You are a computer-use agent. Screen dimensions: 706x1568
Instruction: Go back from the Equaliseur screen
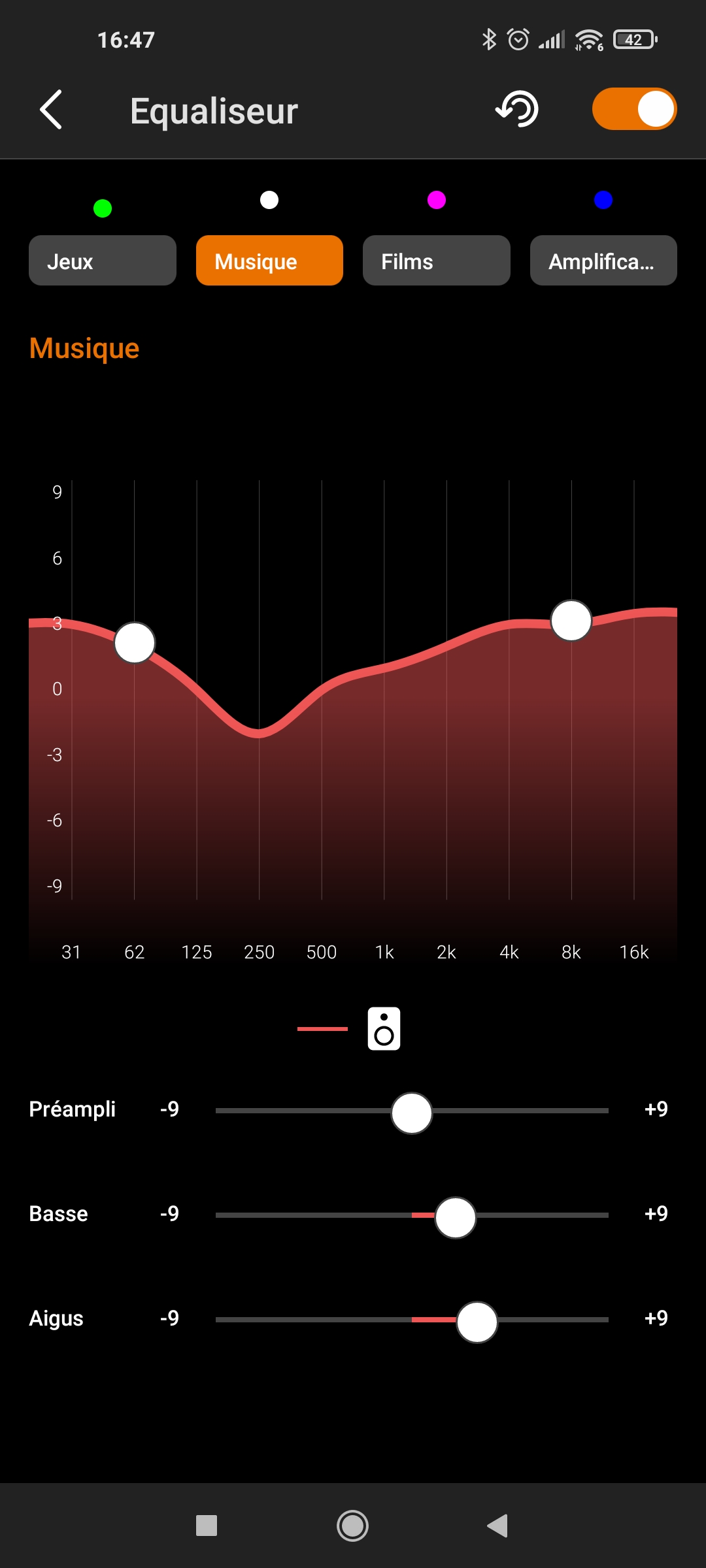click(51, 110)
